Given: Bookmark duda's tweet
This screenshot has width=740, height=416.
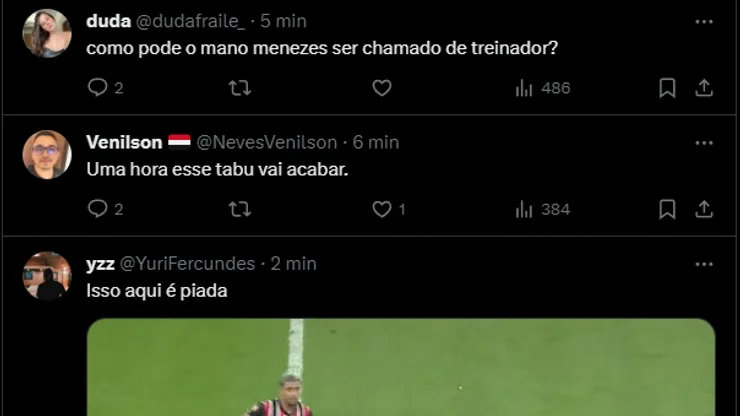Looking at the screenshot, I should (667, 88).
